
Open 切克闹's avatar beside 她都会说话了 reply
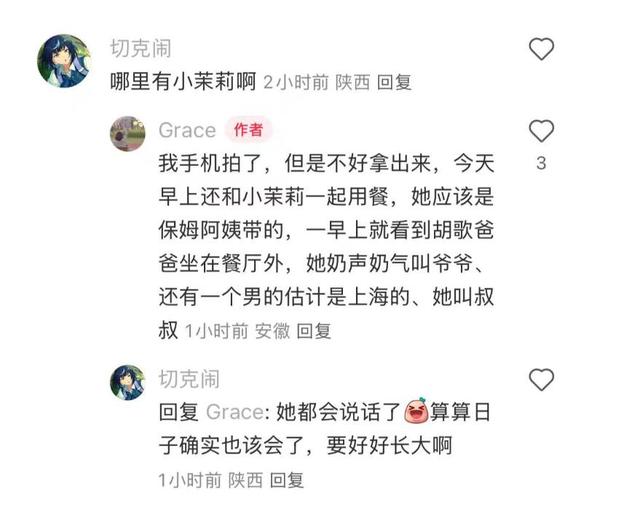click(x=128, y=382)
